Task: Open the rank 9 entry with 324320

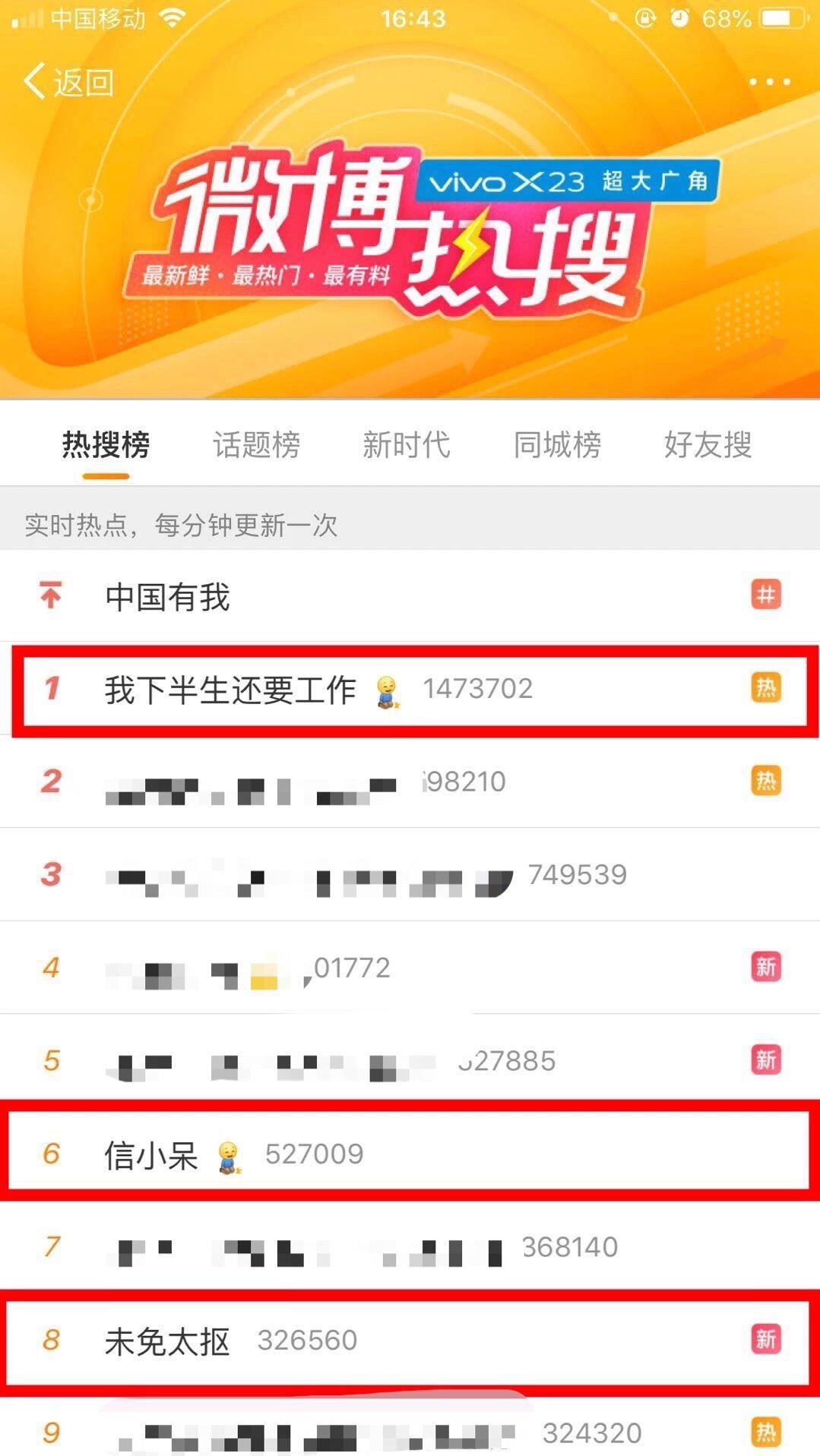Action: pyautogui.click(x=365, y=1432)
